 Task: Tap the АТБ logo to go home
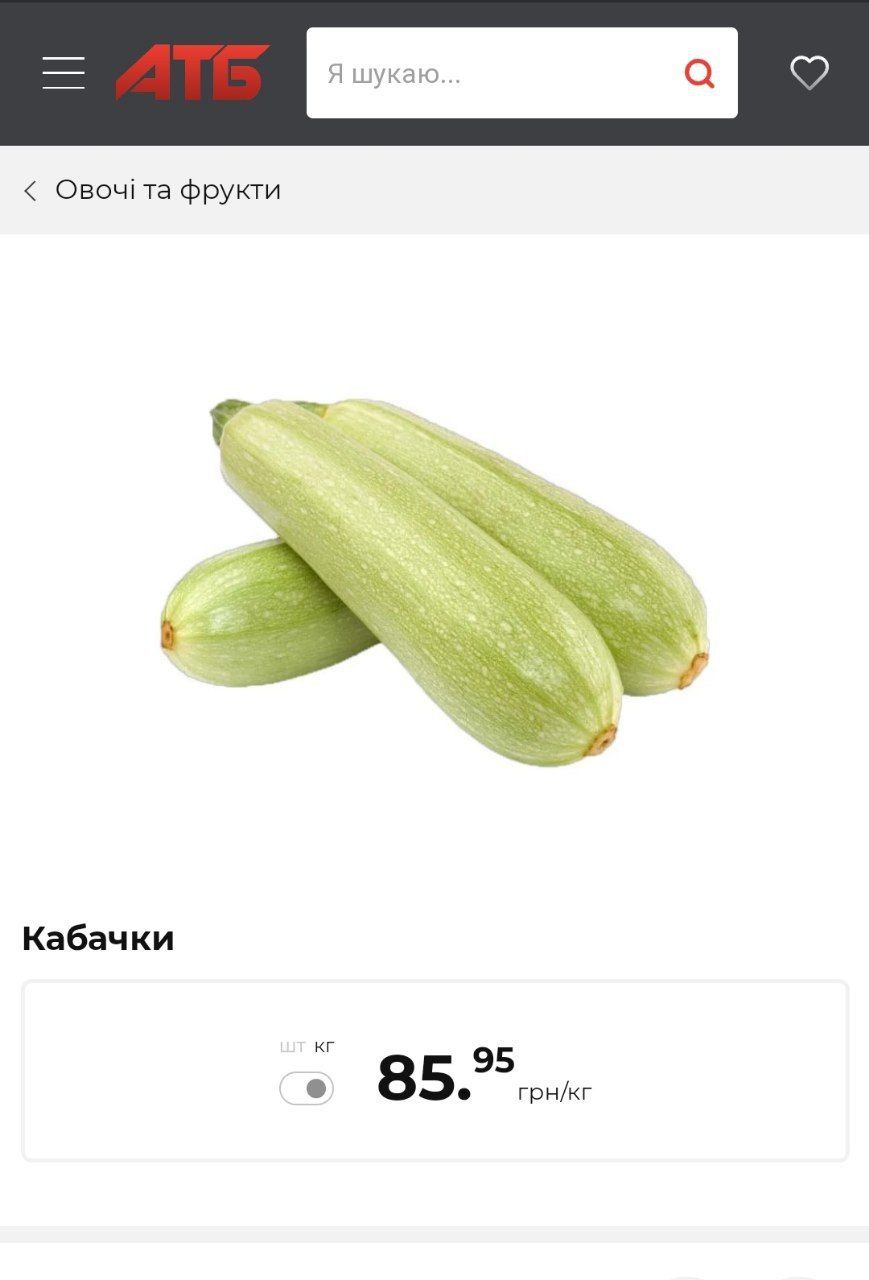click(x=192, y=72)
